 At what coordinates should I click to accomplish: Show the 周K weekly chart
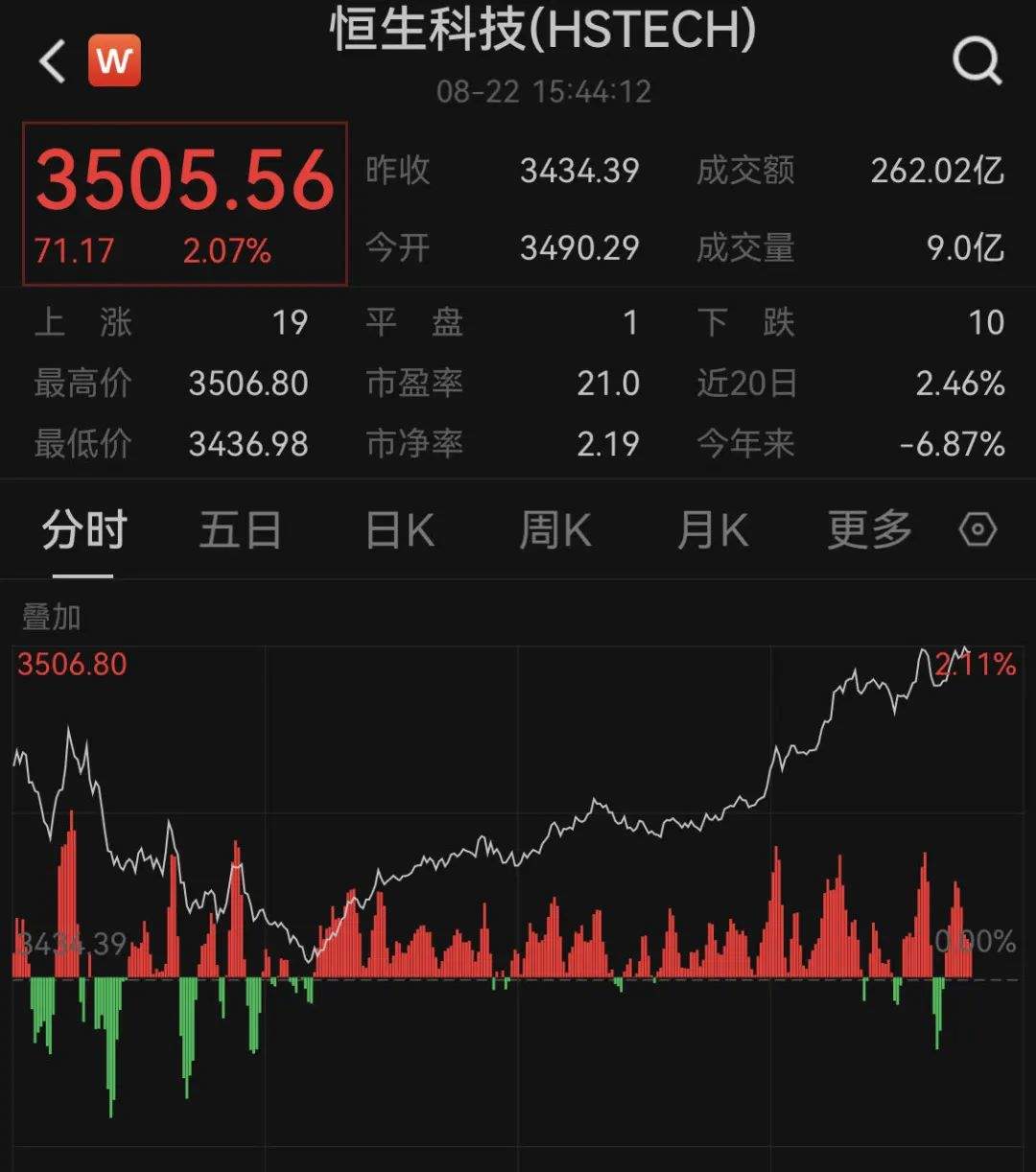click(555, 530)
